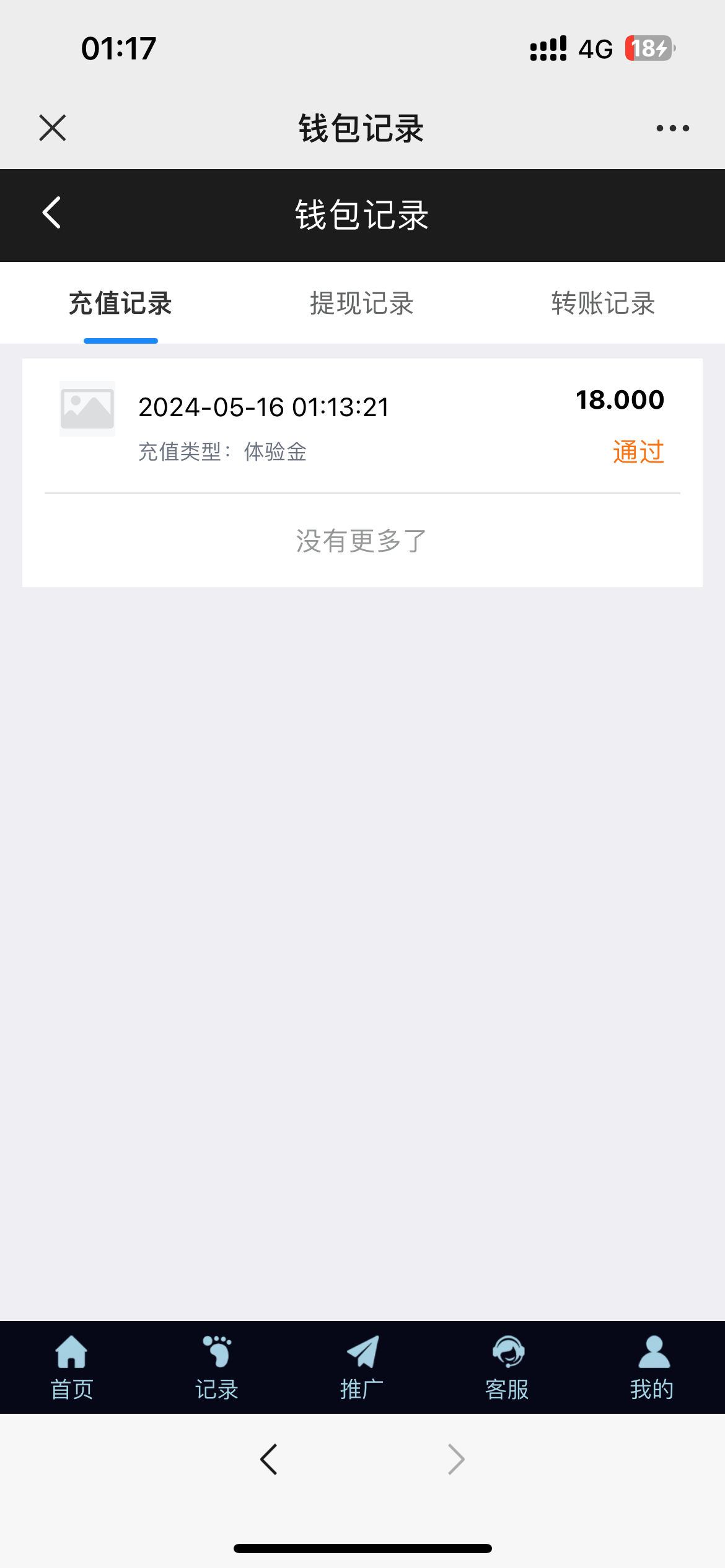
Task: Open the 18.000 体验金 recharge record
Action: click(362, 425)
